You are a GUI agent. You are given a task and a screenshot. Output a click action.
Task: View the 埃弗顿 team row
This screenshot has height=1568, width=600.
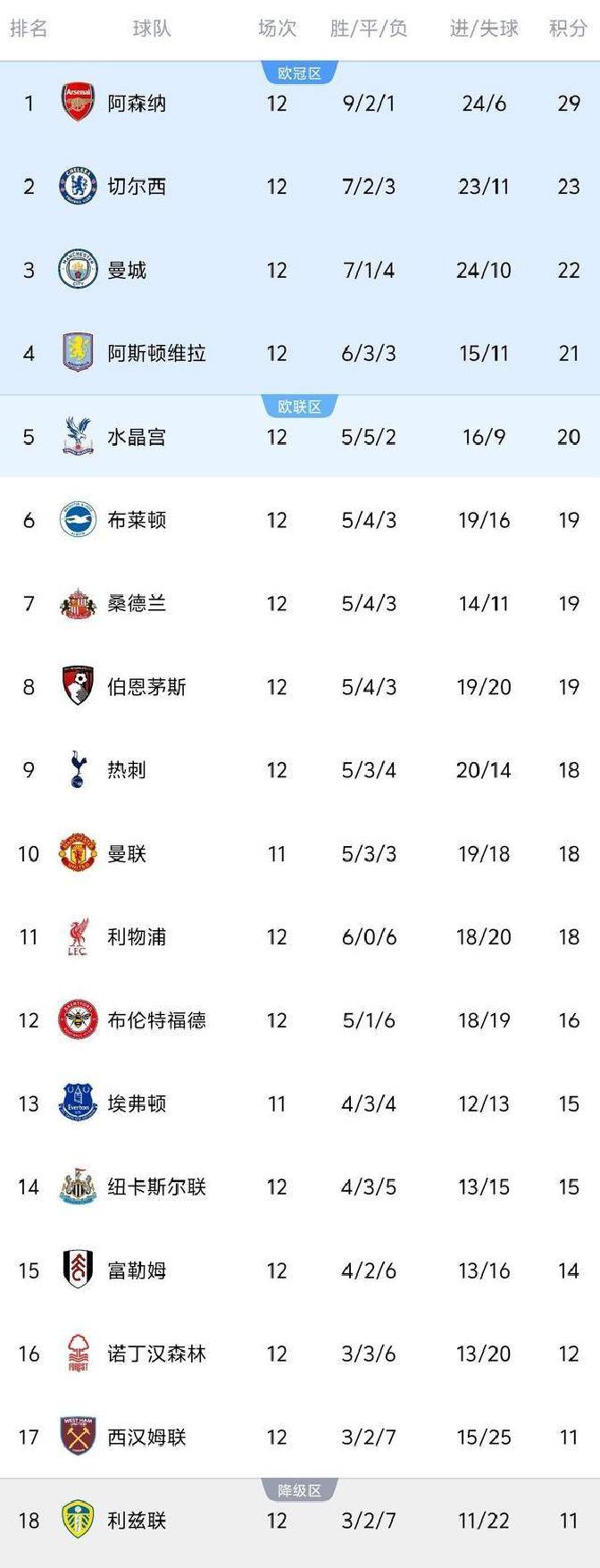[137, 1104]
